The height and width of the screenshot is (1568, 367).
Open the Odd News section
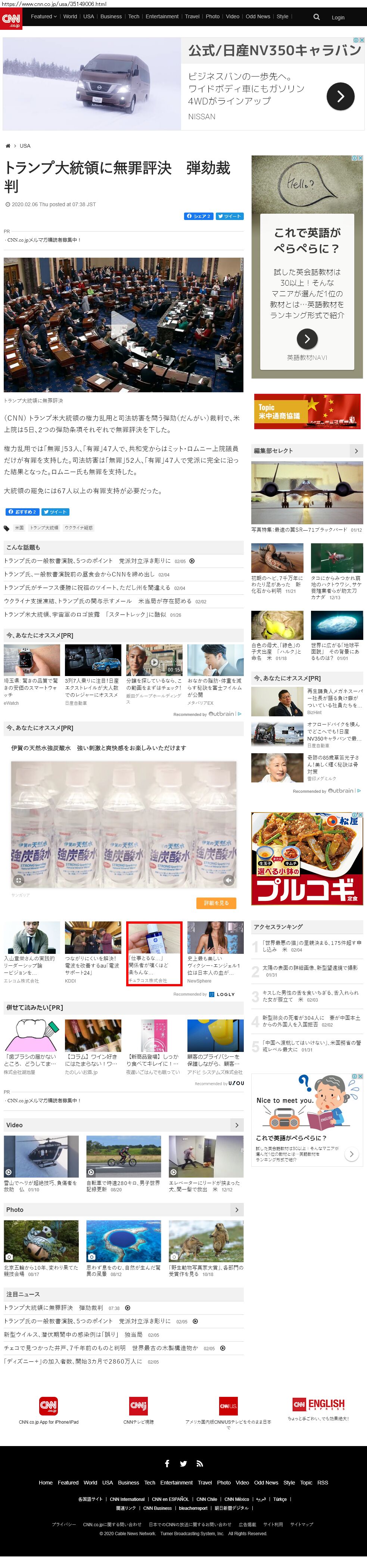[x=257, y=16]
